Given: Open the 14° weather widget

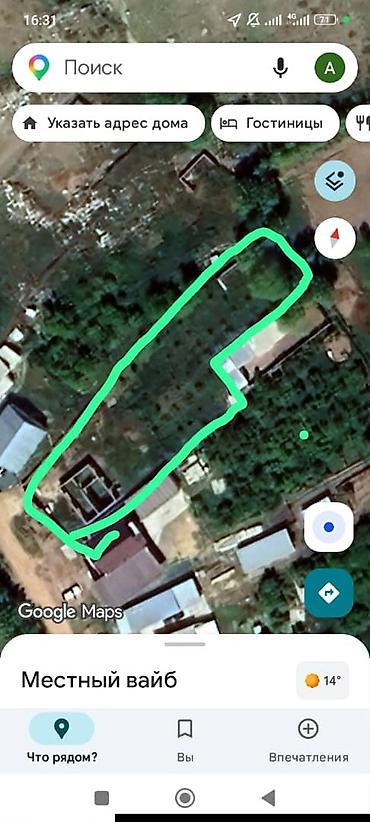Looking at the screenshot, I should click(323, 680).
